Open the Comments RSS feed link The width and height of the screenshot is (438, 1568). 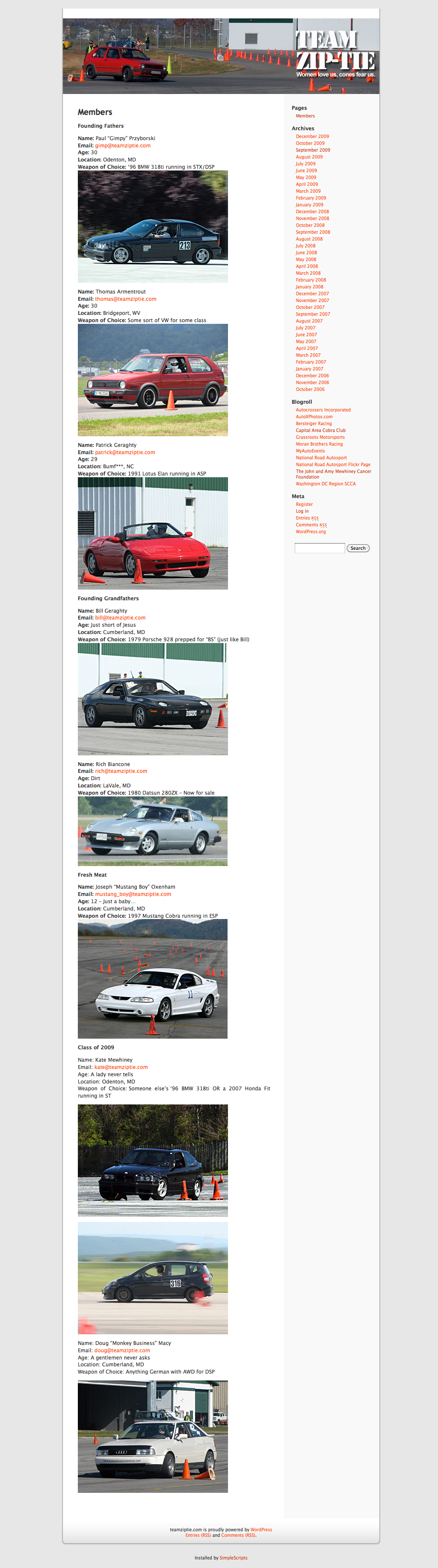(311, 525)
